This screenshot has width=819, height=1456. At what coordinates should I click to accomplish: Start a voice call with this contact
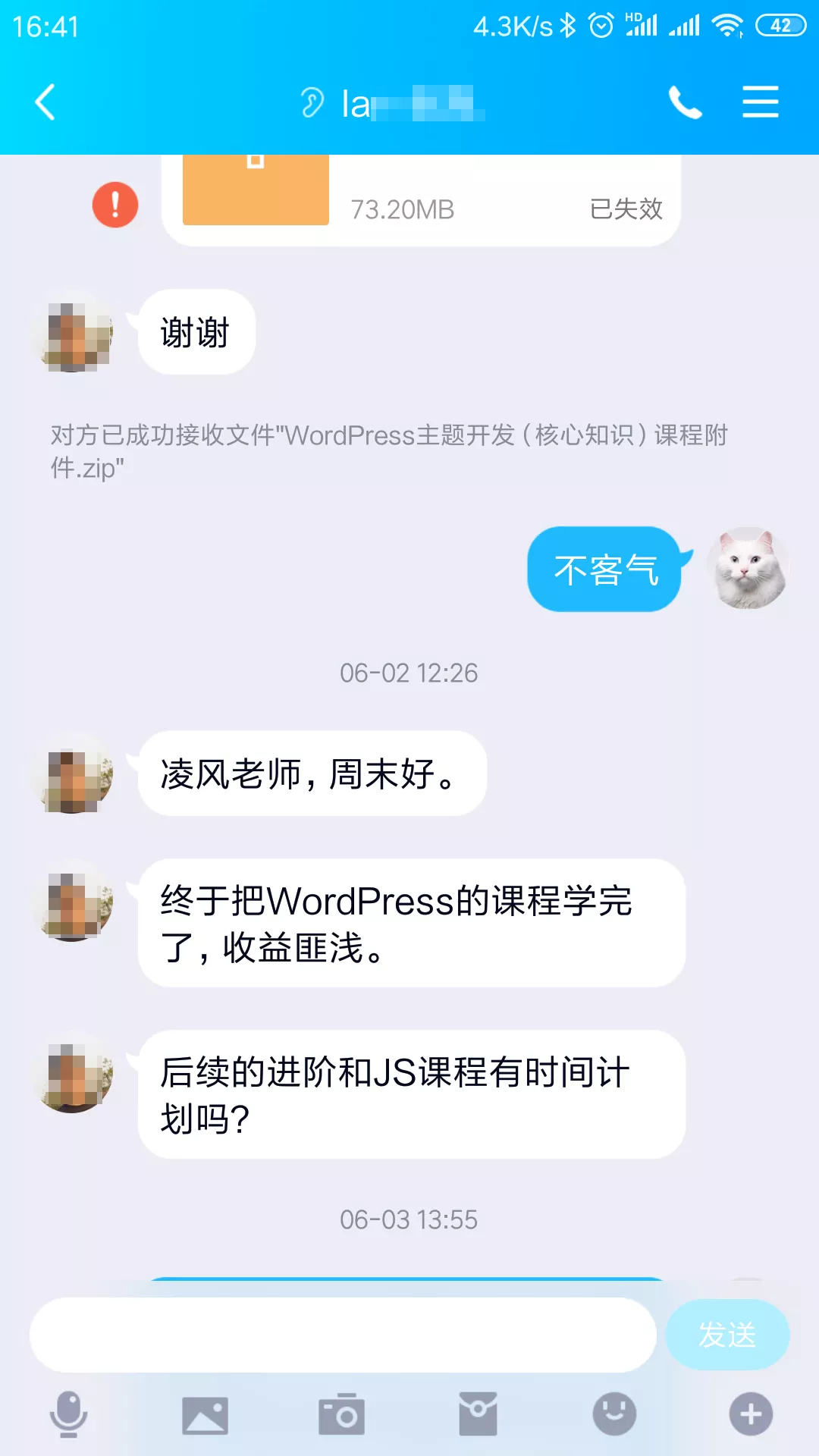(685, 102)
